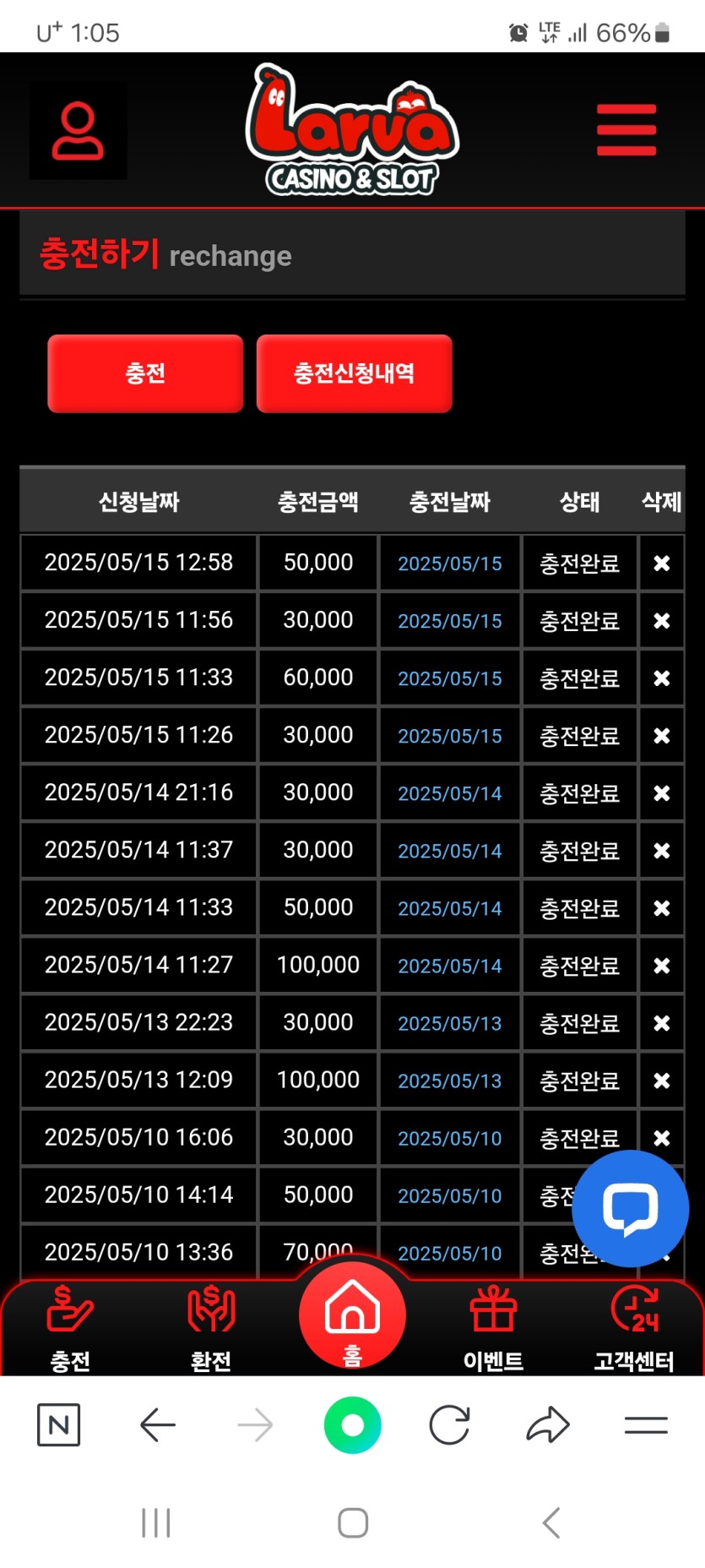Viewport: 705px width, 1568px height.
Task: Open the user profile icon
Action: [x=78, y=131]
